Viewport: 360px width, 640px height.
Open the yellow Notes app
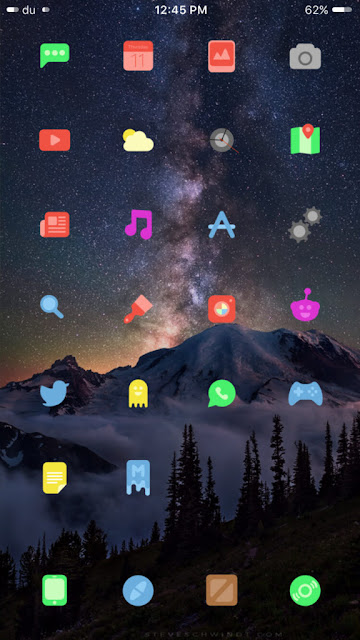[x=55, y=478]
